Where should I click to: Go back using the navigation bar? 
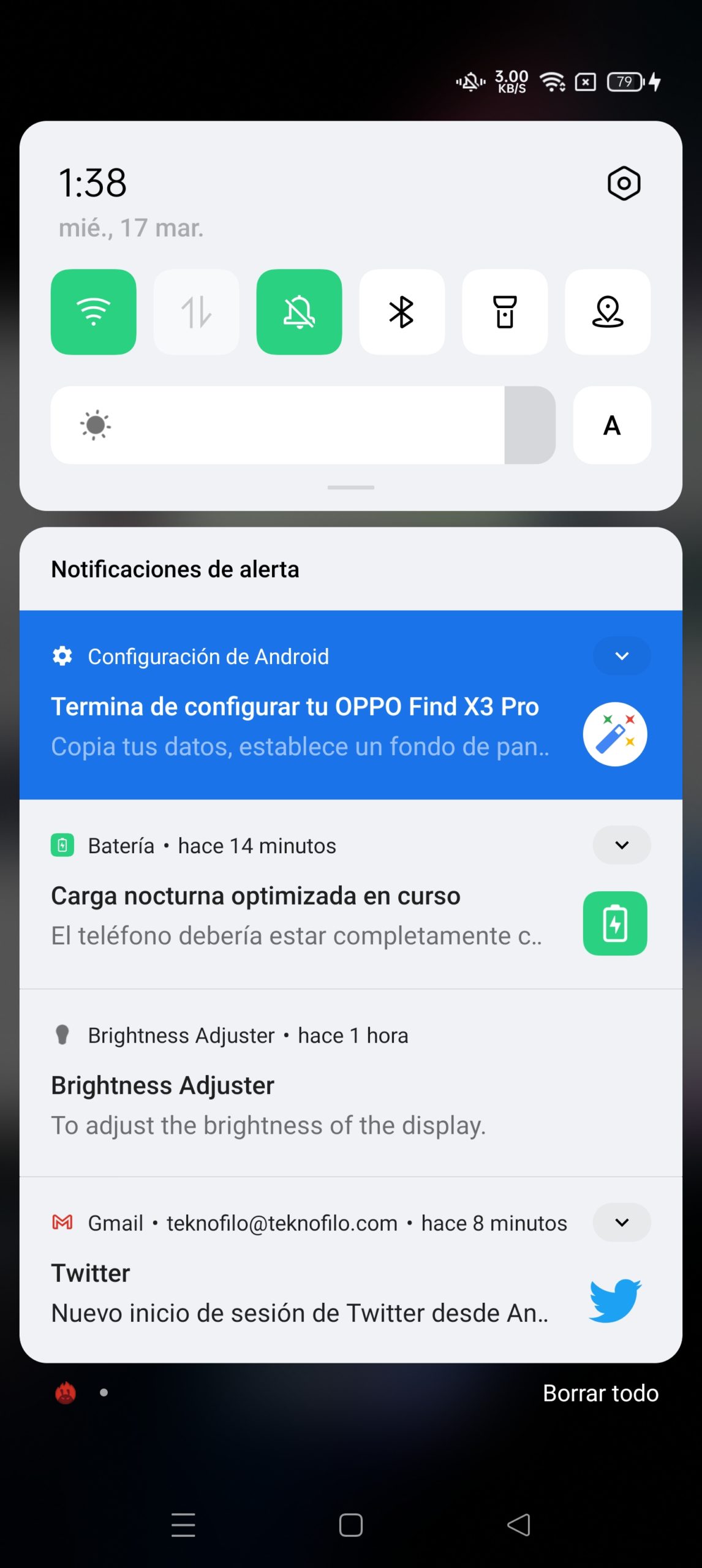click(518, 1525)
